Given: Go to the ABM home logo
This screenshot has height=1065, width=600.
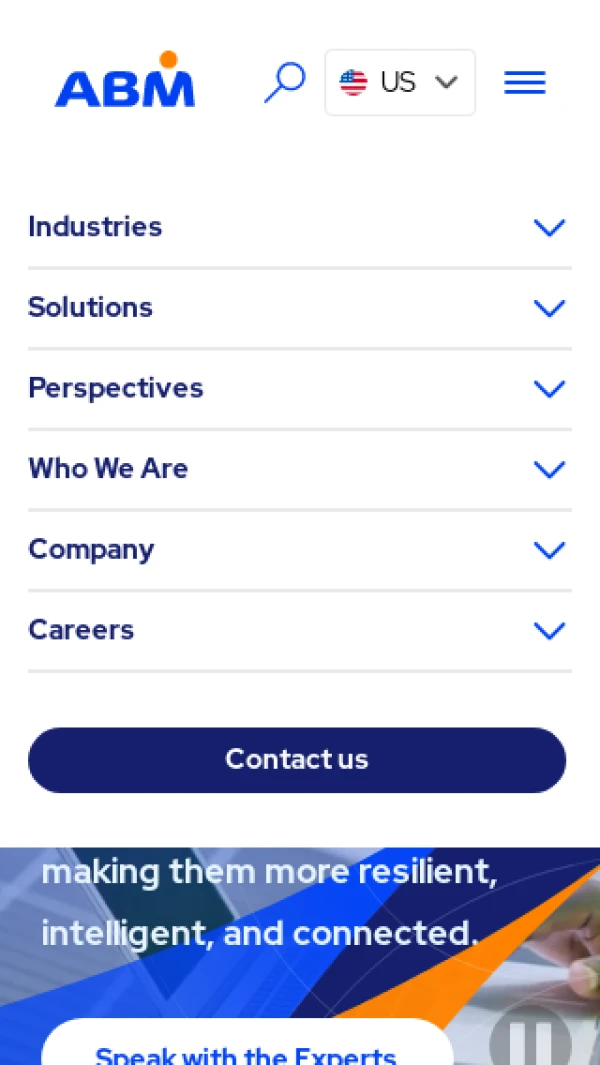Looking at the screenshot, I should click(x=125, y=82).
